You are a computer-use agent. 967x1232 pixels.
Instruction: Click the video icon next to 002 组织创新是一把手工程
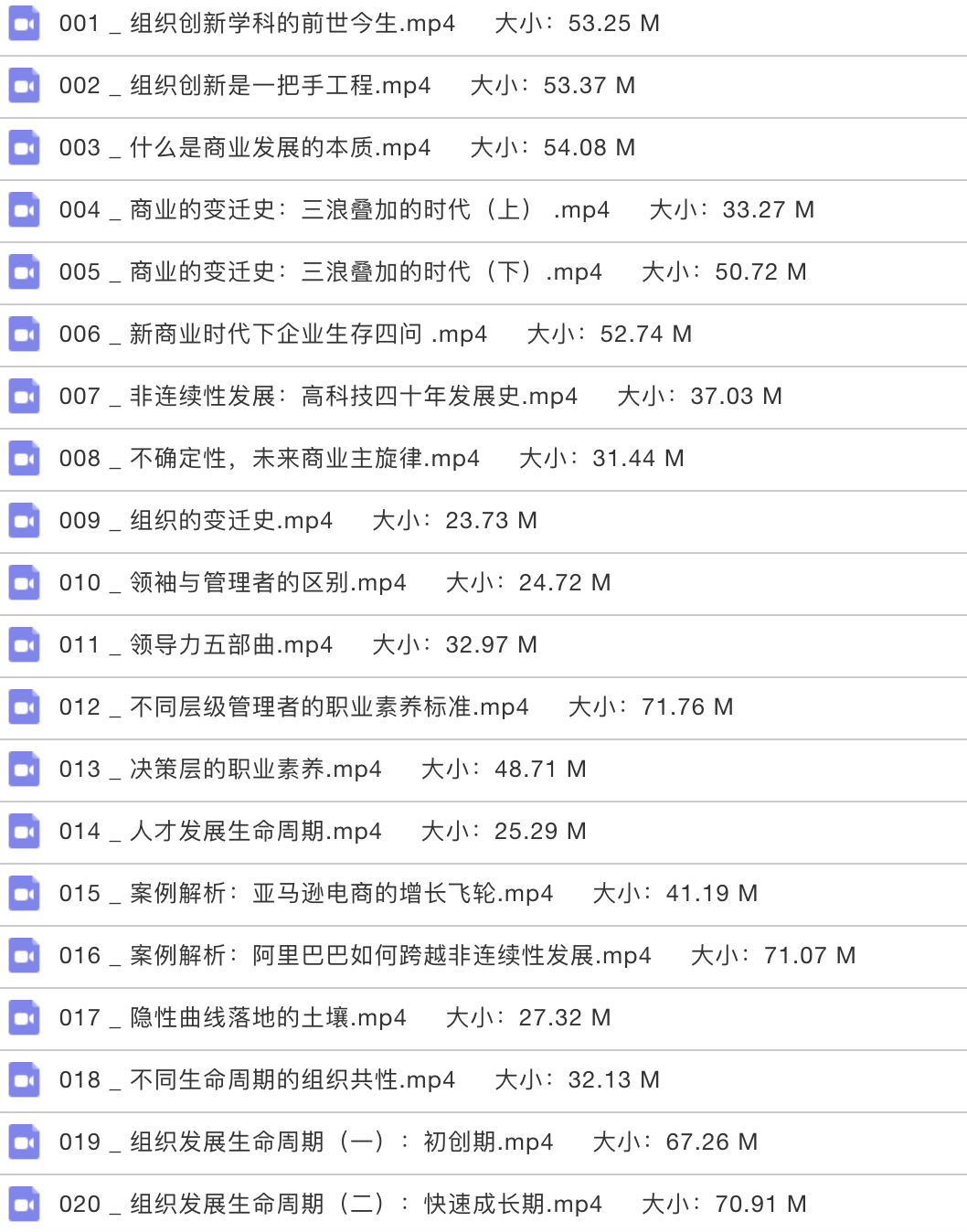pyautogui.click(x=23, y=85)
